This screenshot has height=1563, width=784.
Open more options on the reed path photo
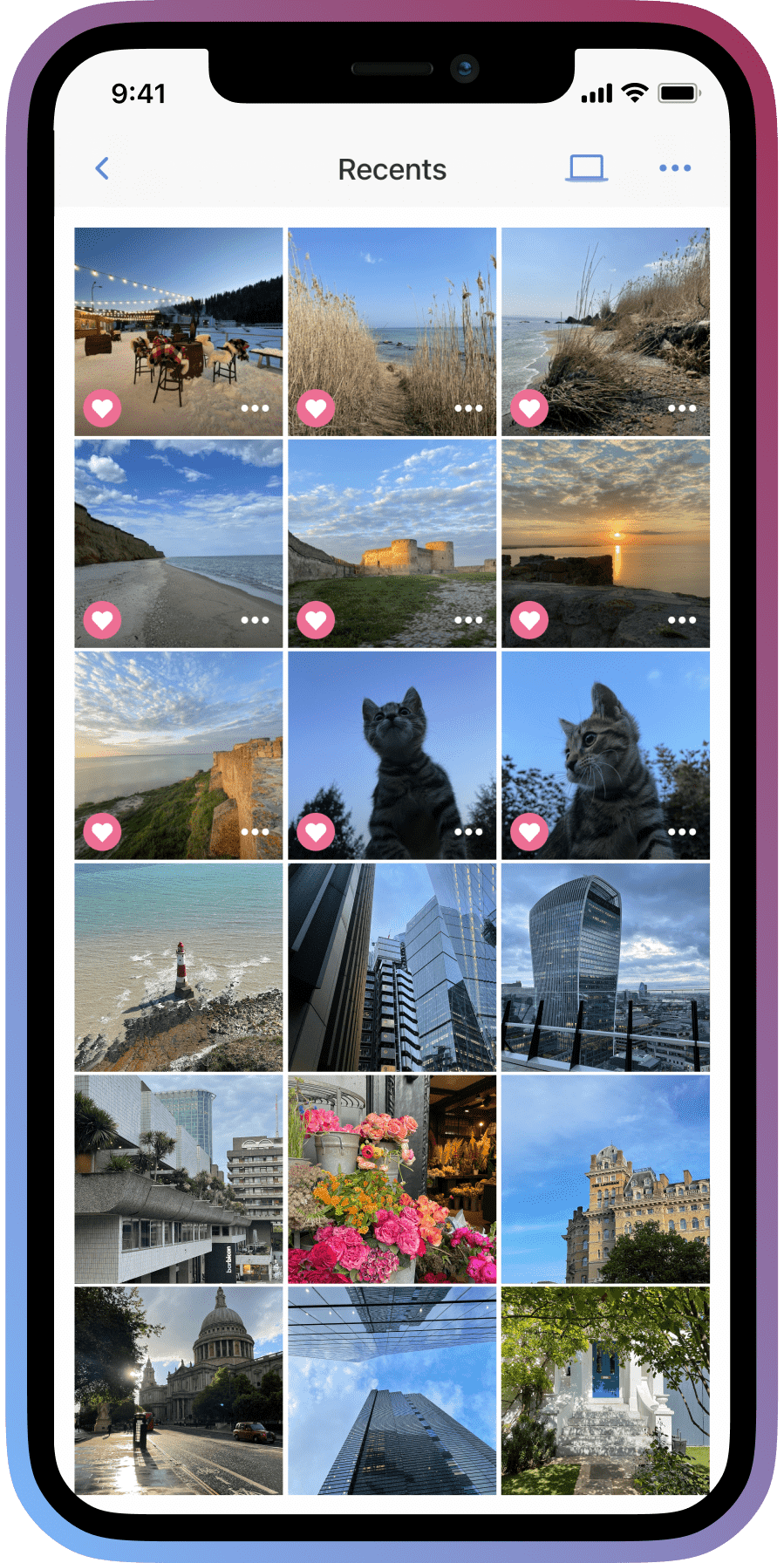click(468, 408)
